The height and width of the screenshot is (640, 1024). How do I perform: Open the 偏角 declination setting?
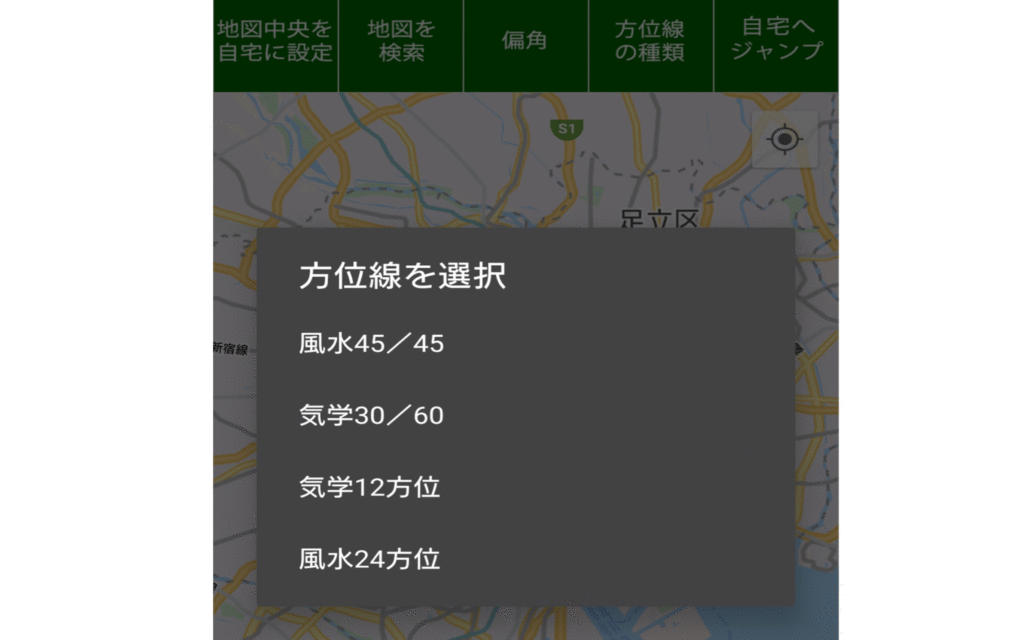(x=525, y=41)
